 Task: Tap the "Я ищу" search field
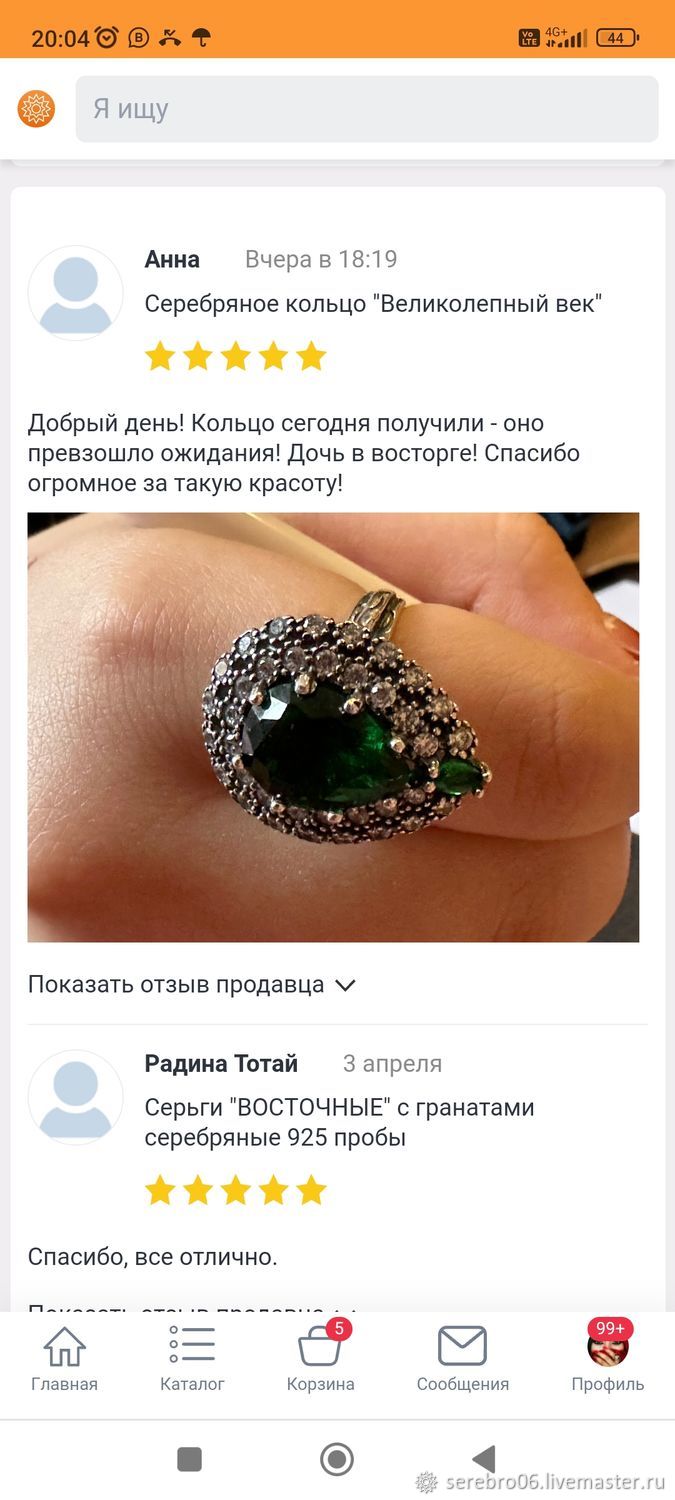coord(367,109)
